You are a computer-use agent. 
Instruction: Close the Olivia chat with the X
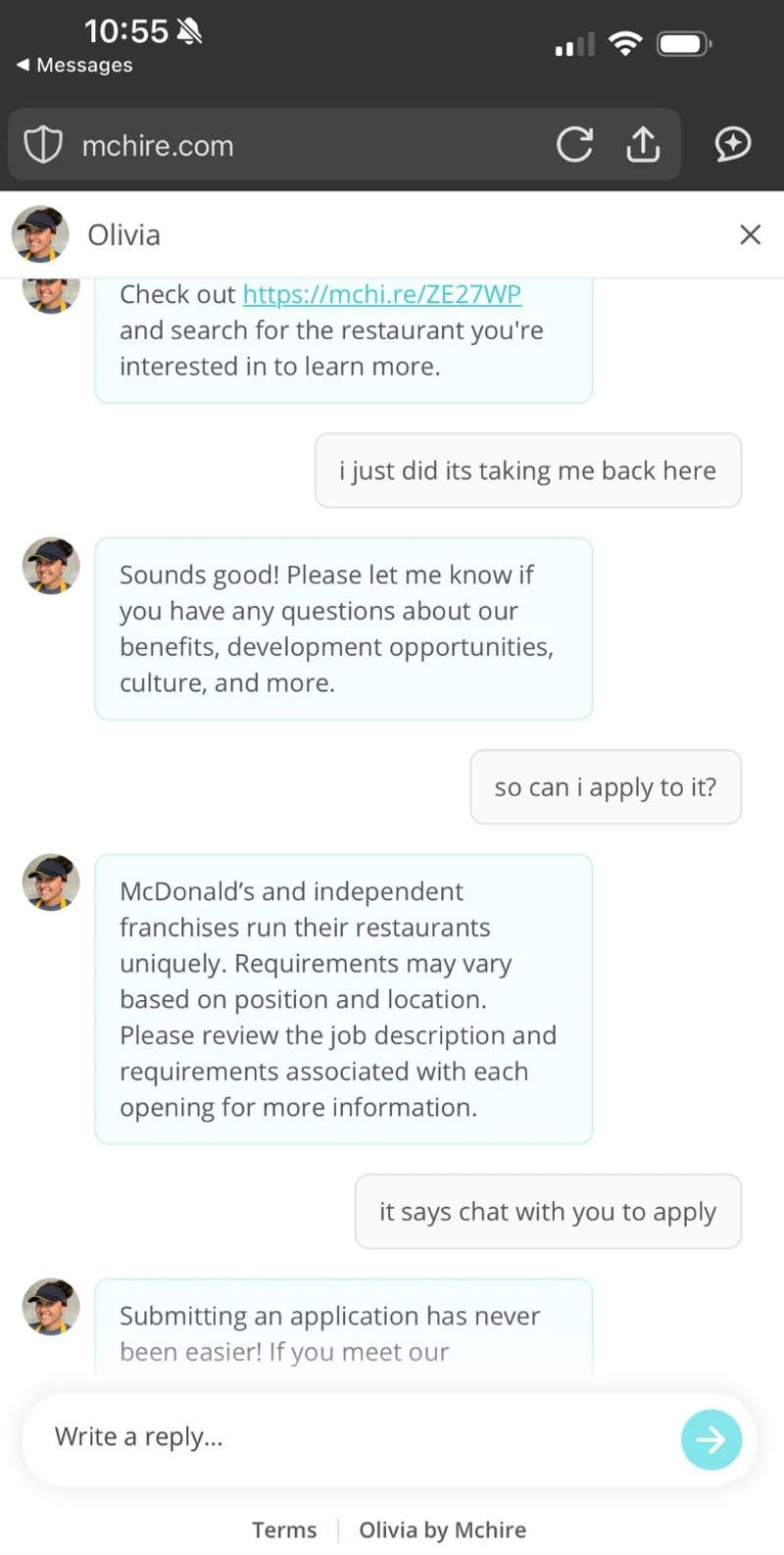point(751,235)
